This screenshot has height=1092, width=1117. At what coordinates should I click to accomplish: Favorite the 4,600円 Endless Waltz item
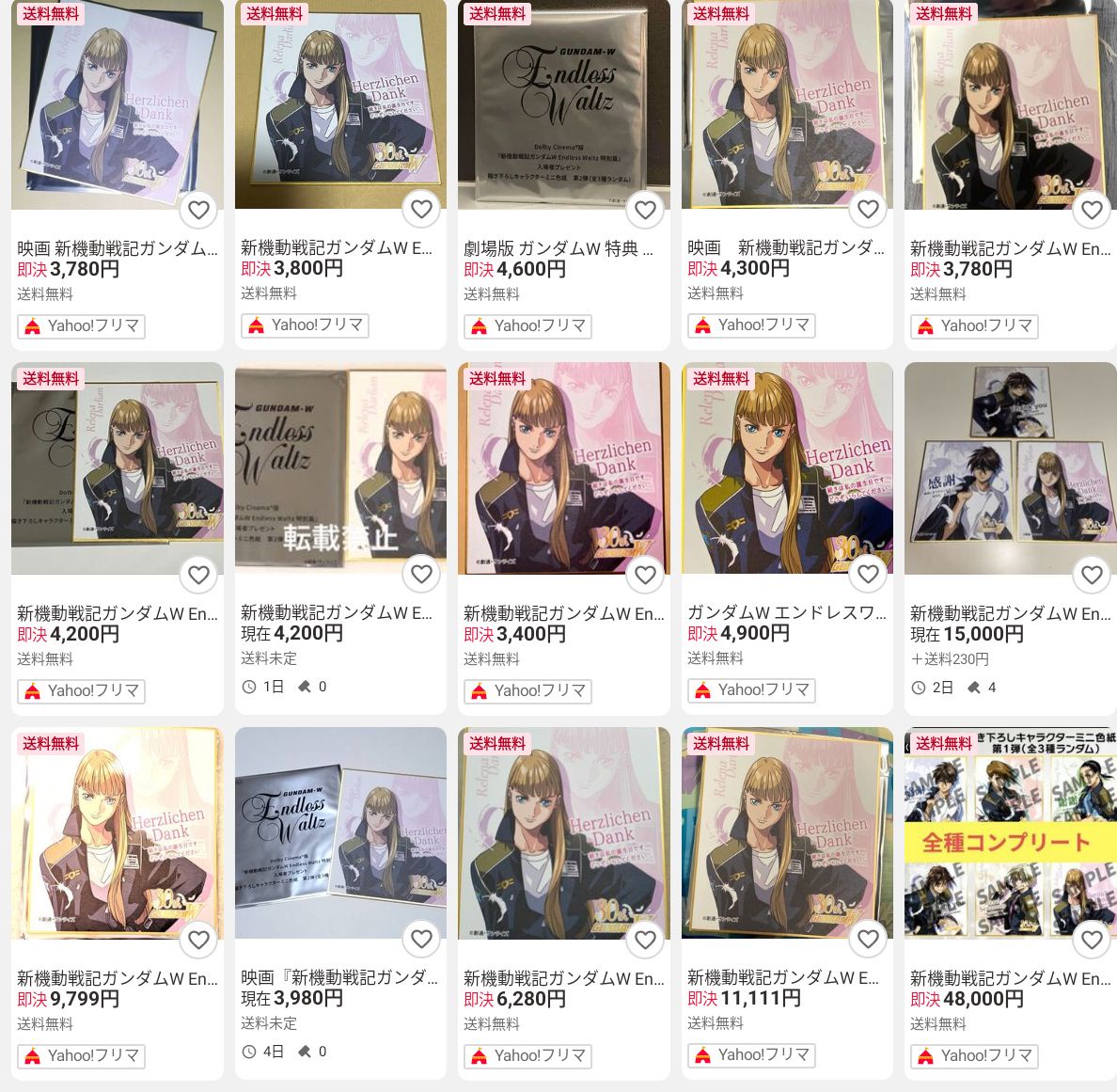tap(645, 210)
